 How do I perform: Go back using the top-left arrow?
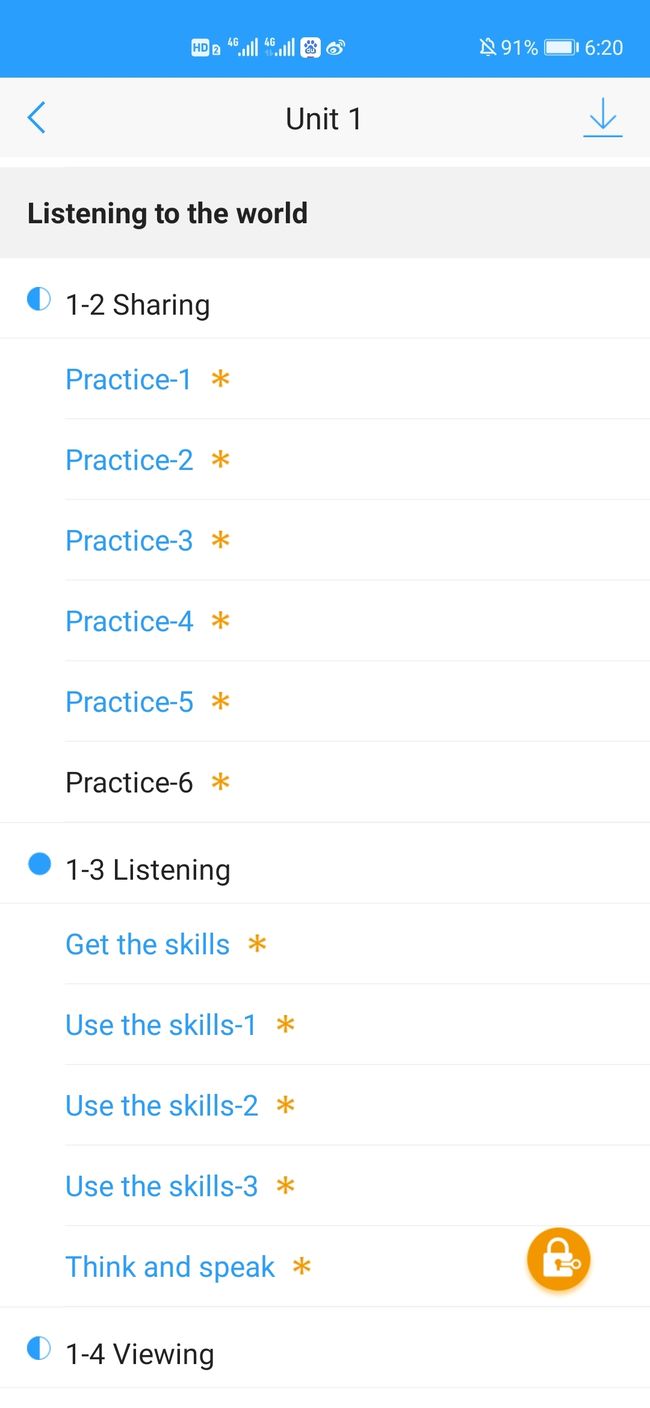pos(36,118)
